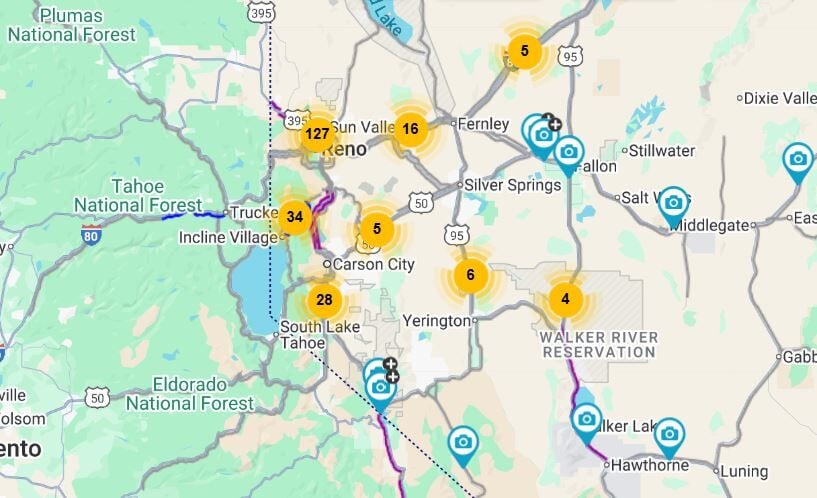
Task: View the camera marker near Fallon
Action: 568,153
